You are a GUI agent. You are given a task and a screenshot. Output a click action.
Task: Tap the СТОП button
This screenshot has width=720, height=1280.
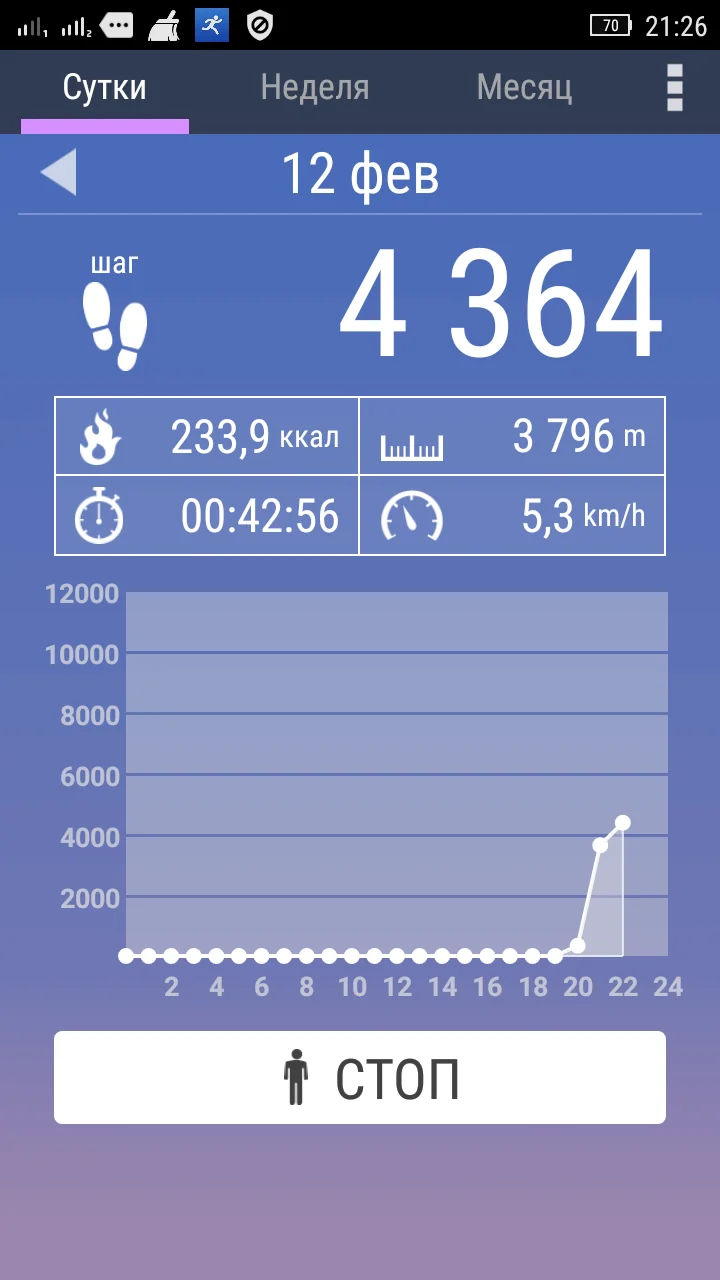pyautogui.click(x=360, y=1078)
